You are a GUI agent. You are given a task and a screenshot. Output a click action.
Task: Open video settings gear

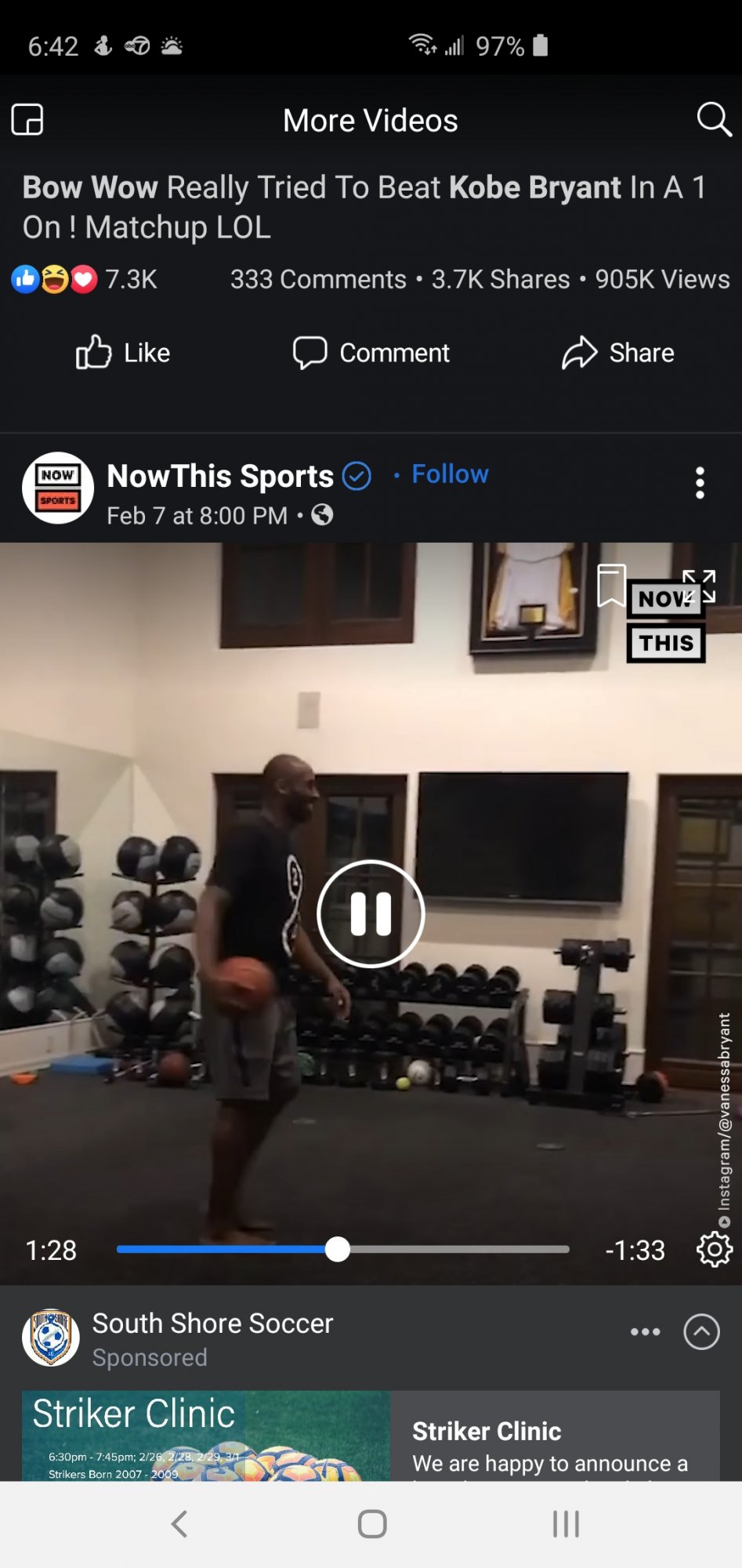714,1249
